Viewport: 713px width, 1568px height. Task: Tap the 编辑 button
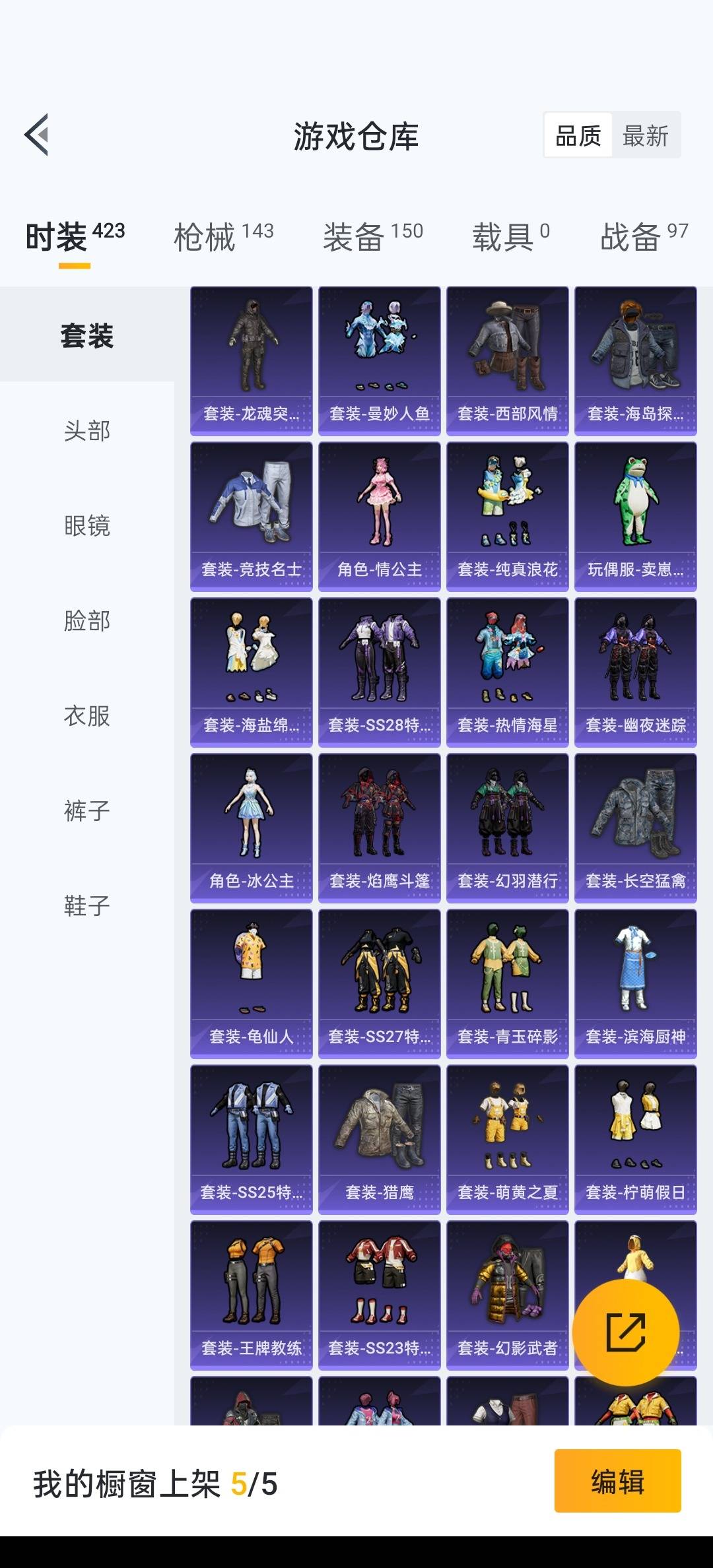tap(617, 1481)
